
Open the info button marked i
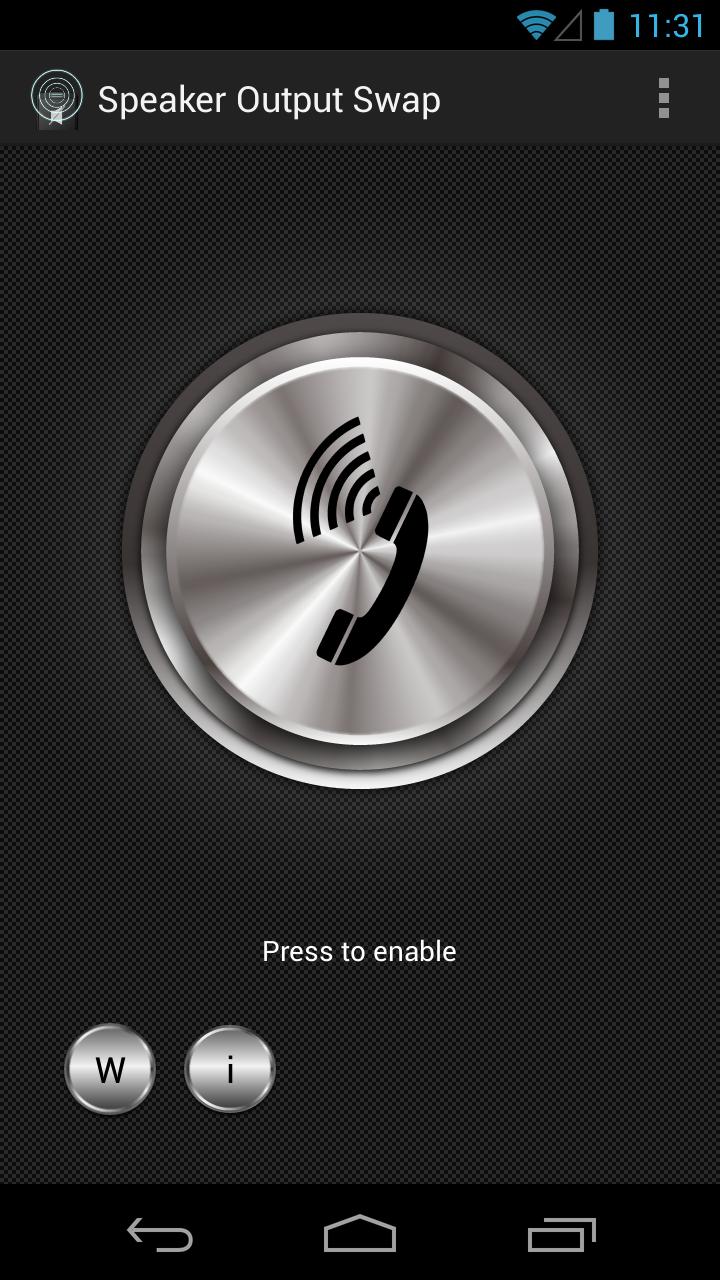tap(230, 1069)
